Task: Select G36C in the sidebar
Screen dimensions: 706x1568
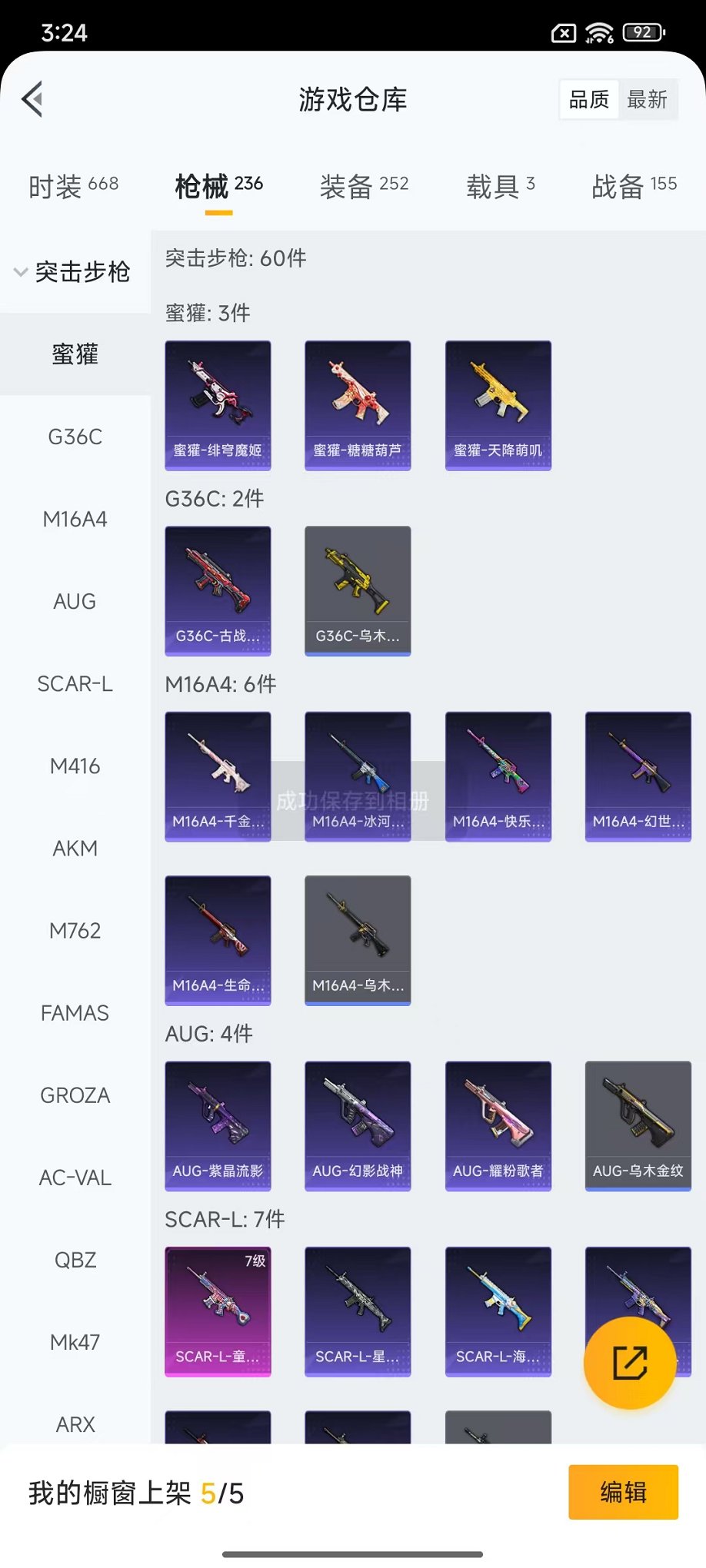Action: point(75,437)
